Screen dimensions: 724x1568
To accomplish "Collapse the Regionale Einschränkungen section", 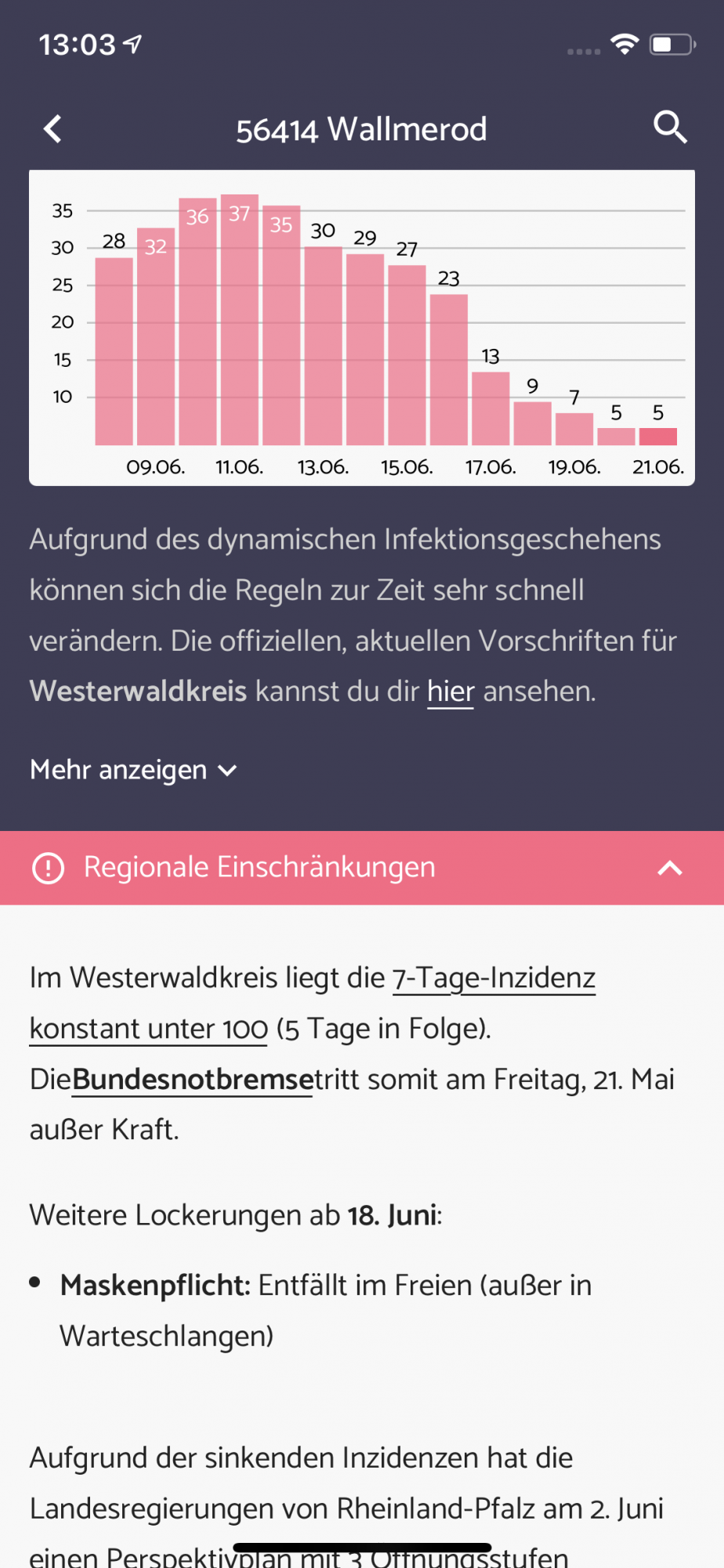I will click(670, 868).
